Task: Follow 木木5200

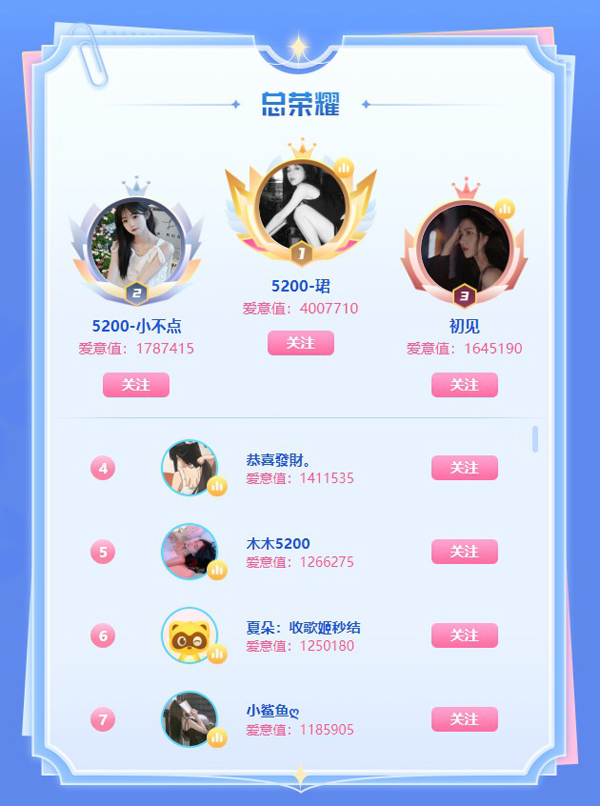Action: point(464,551)
